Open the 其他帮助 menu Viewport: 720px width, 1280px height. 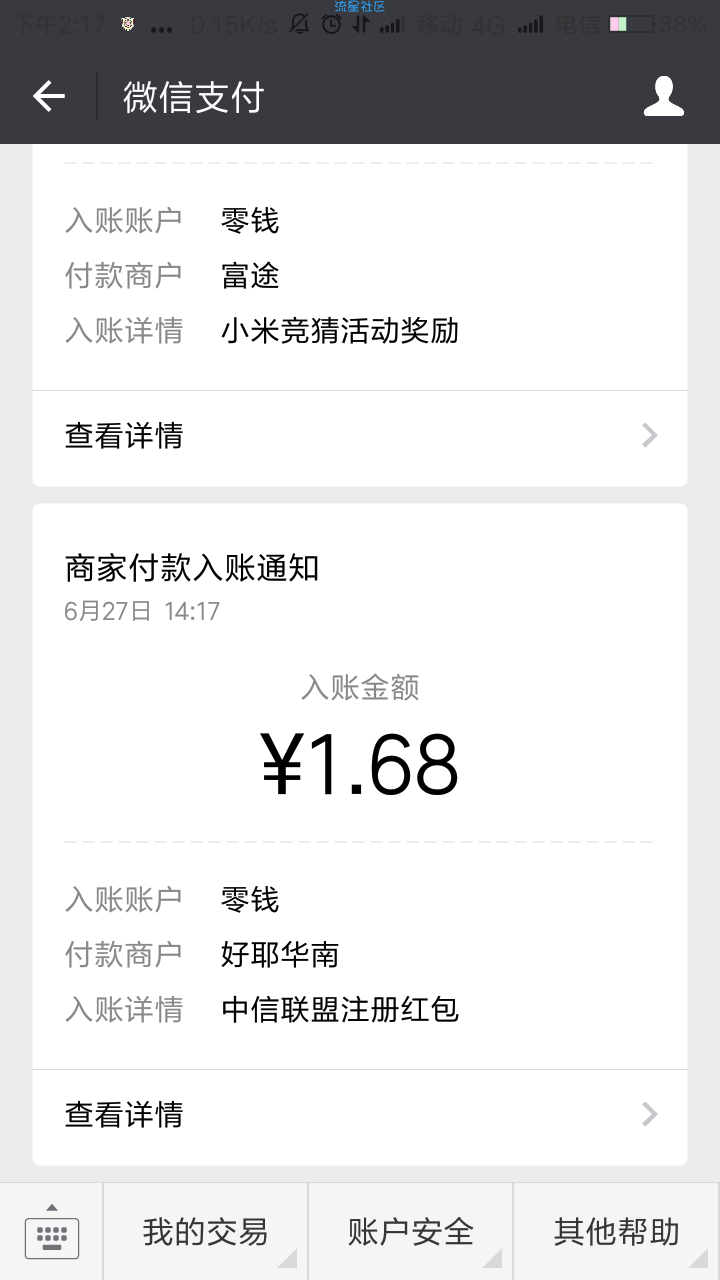(617, 1232)
